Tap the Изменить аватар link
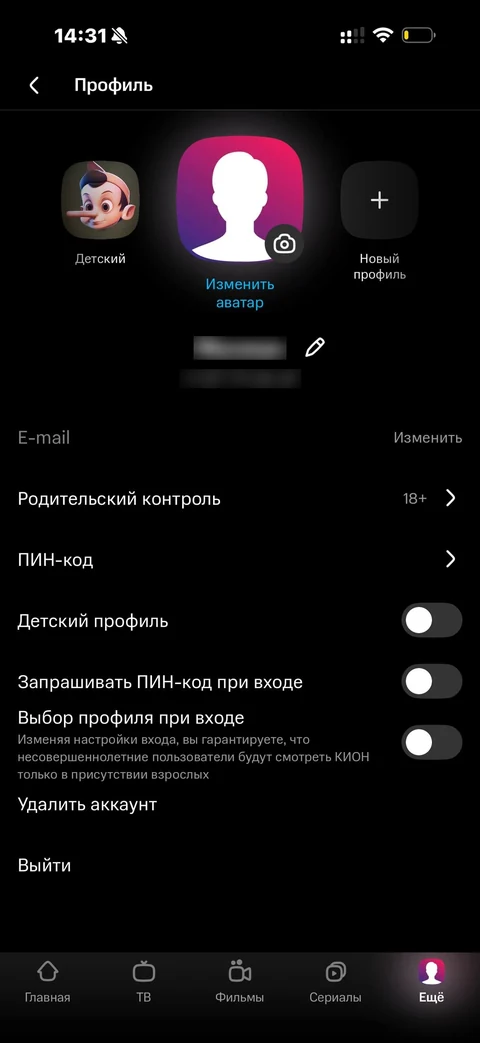This screenshot has height=1043, width=480. pos(240,293)
